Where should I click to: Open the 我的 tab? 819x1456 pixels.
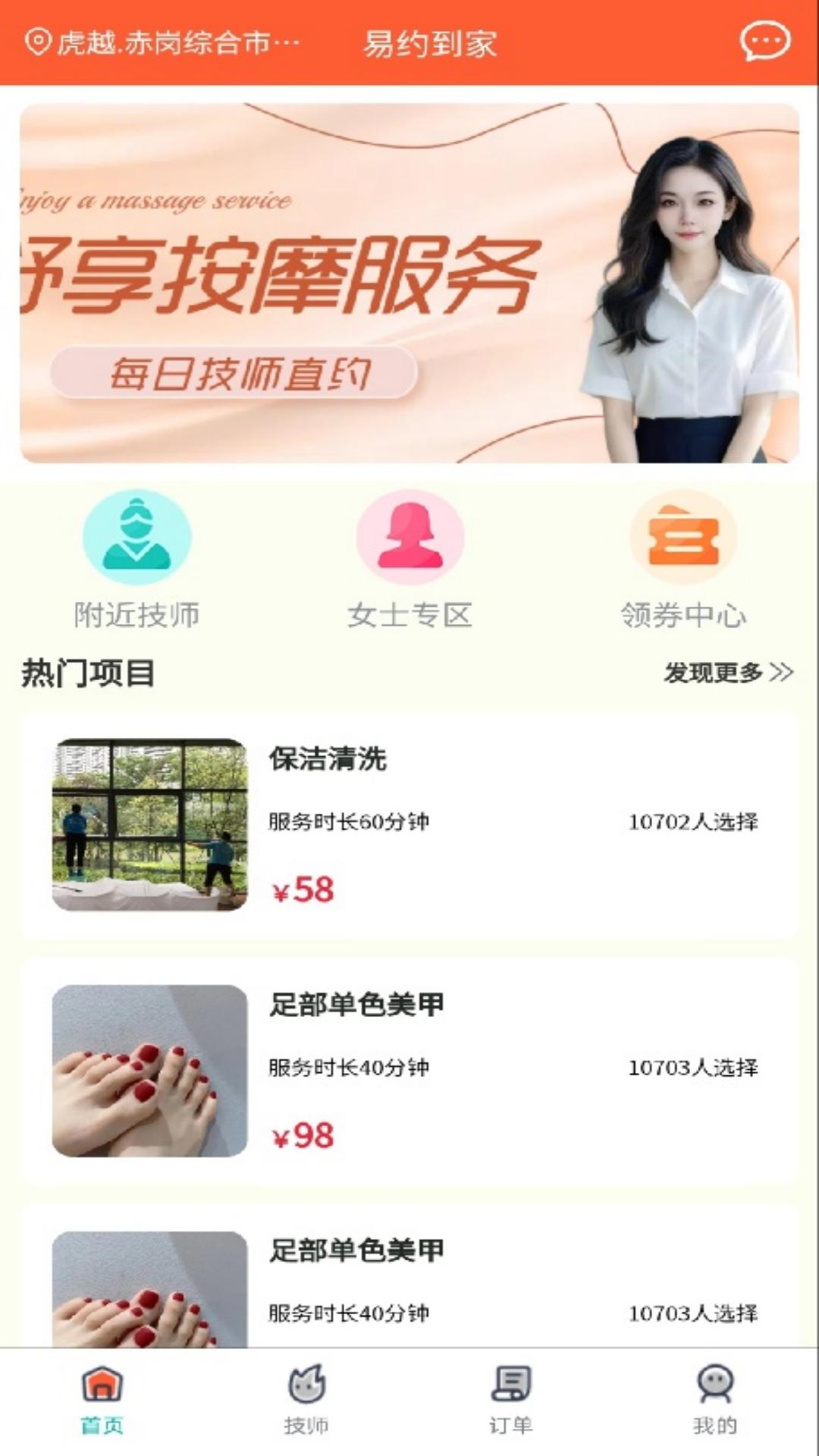point(714,1400)
